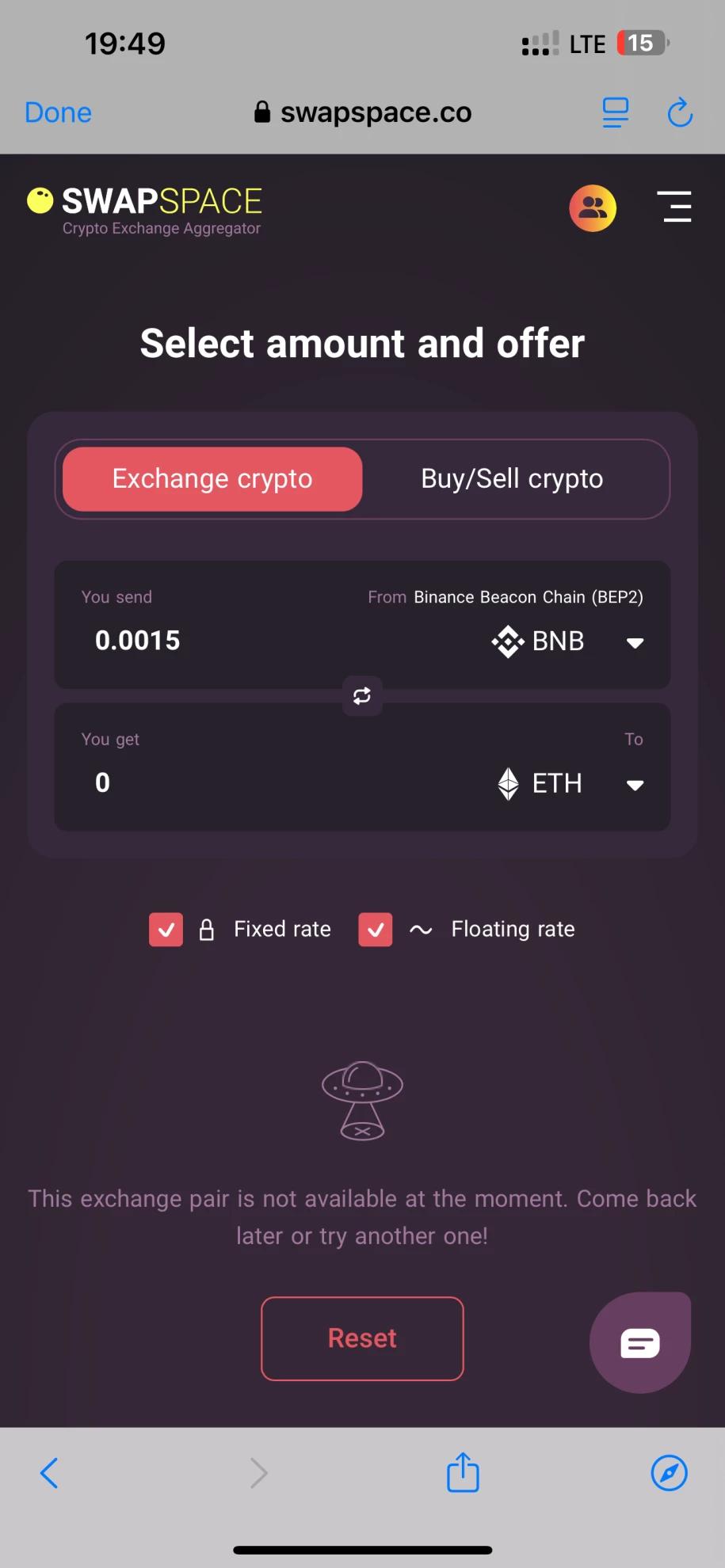
Task: Open the live chat bubble
Action: tap(640, 1342)
